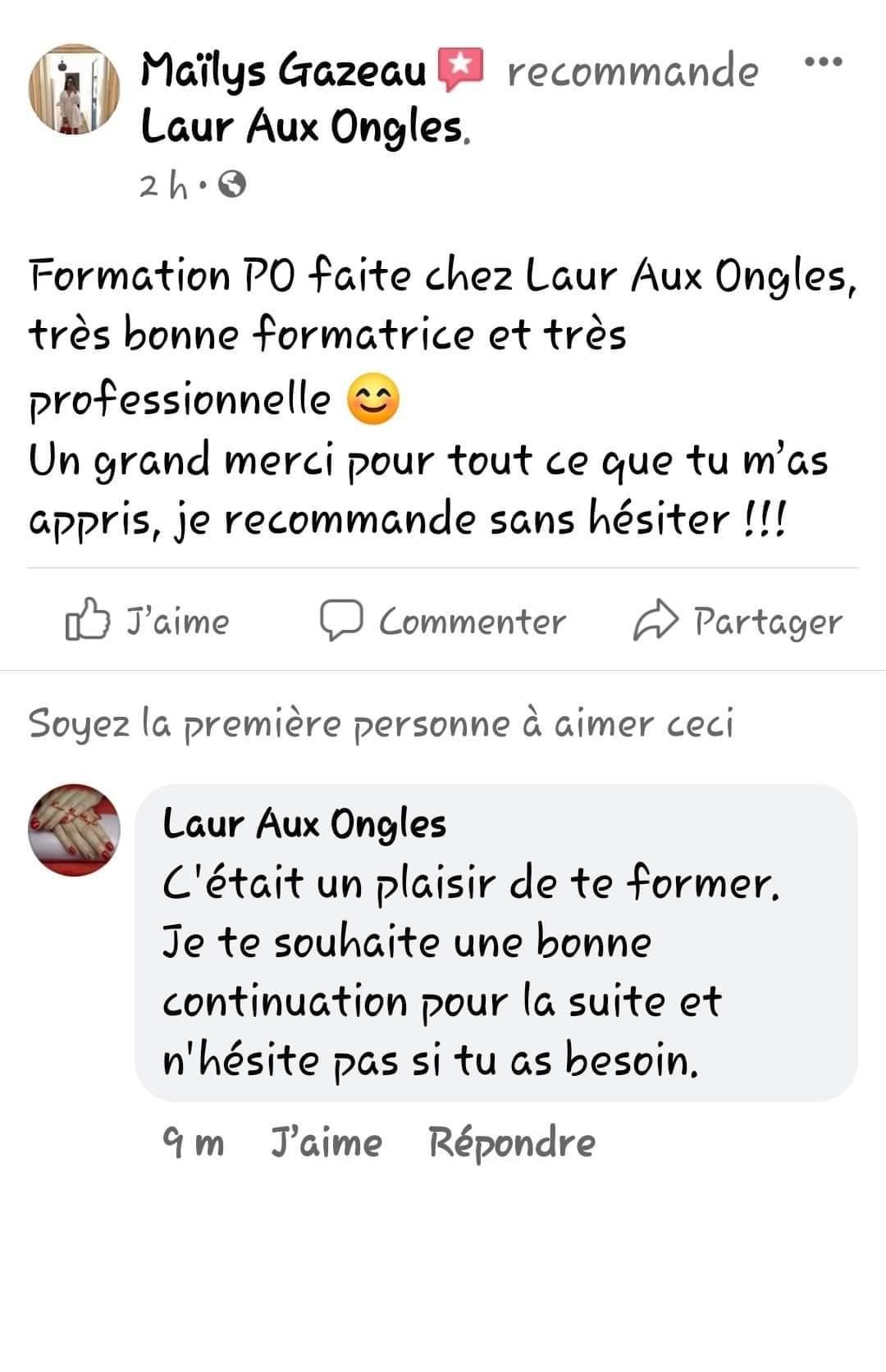Open the Laur Aux Ongles name in the comment
Viewport: 886px width, 1372px height.
click(304, 823)
